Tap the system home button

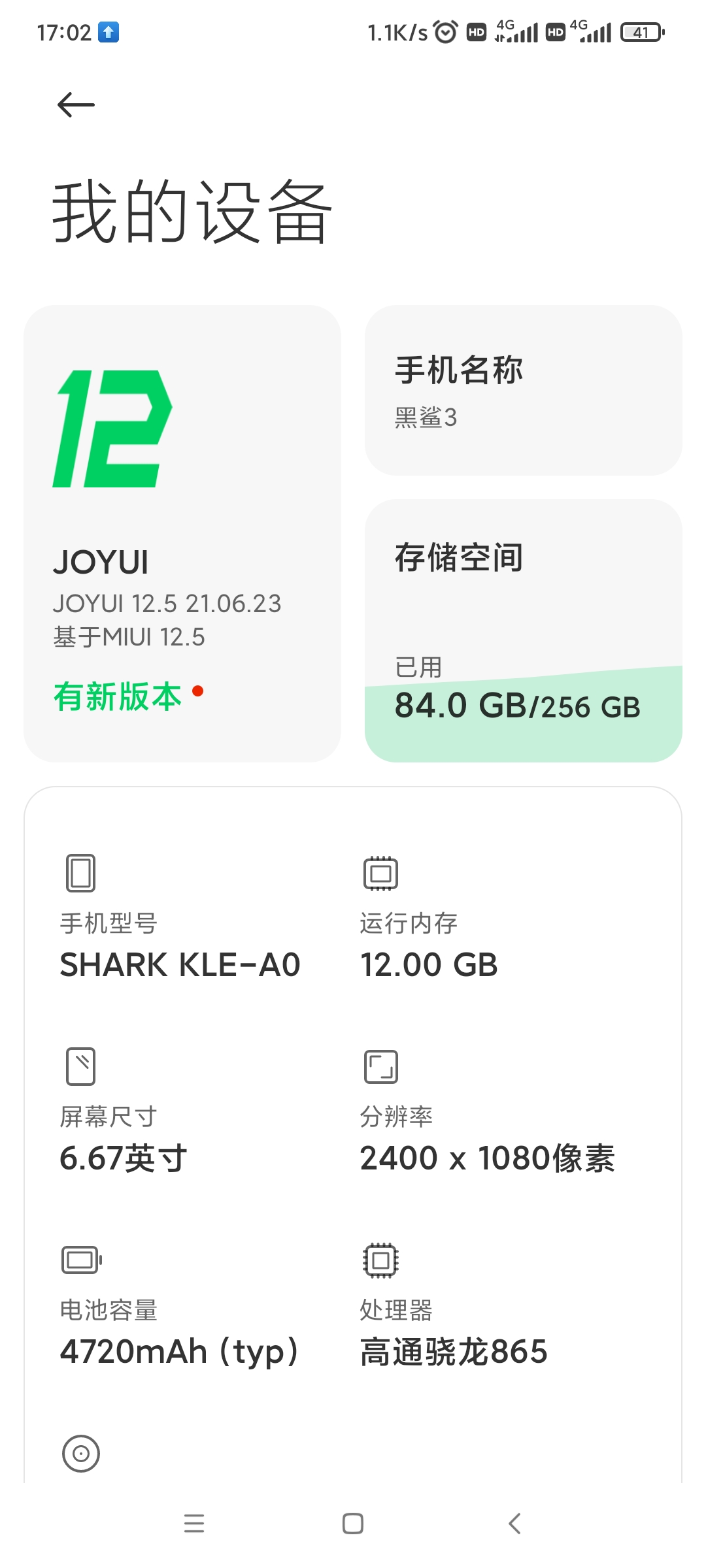(353, 1524)
